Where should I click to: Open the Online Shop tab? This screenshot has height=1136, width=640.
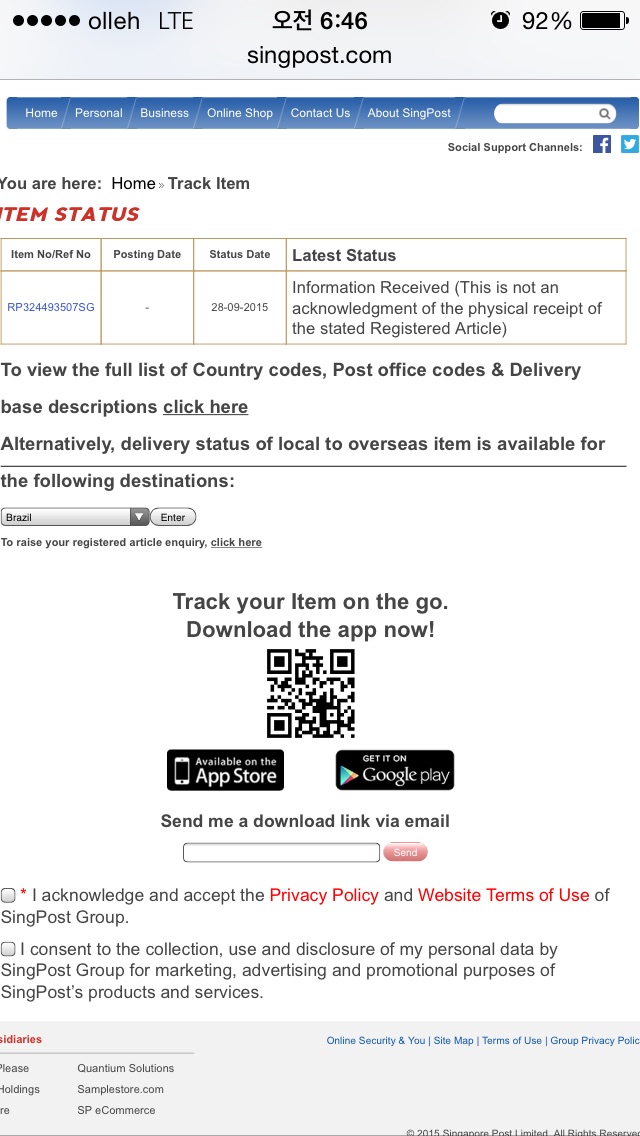pyautogui.click(x=239, y=113)
